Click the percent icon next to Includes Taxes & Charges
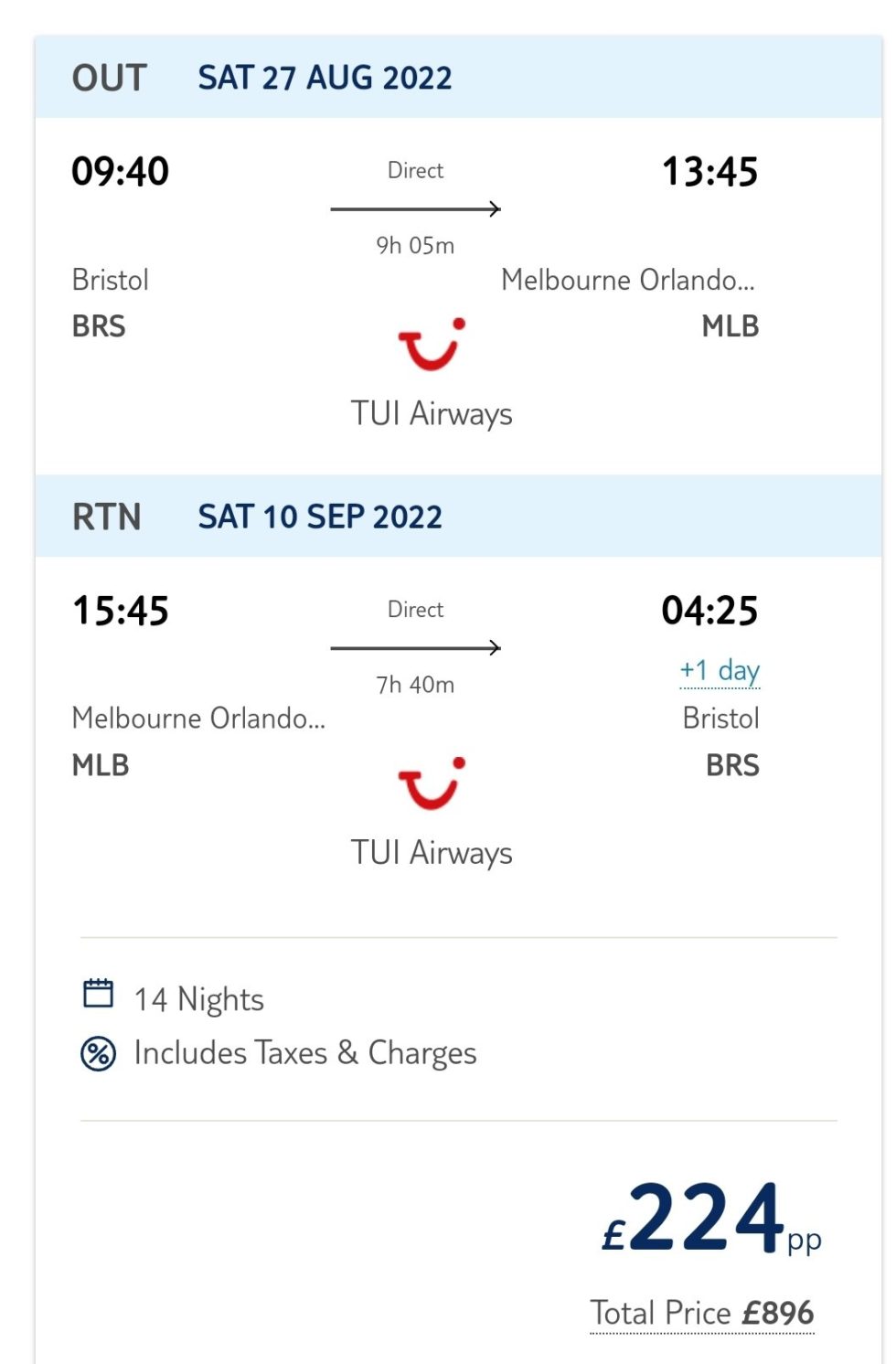 (x=98, y=1053)
